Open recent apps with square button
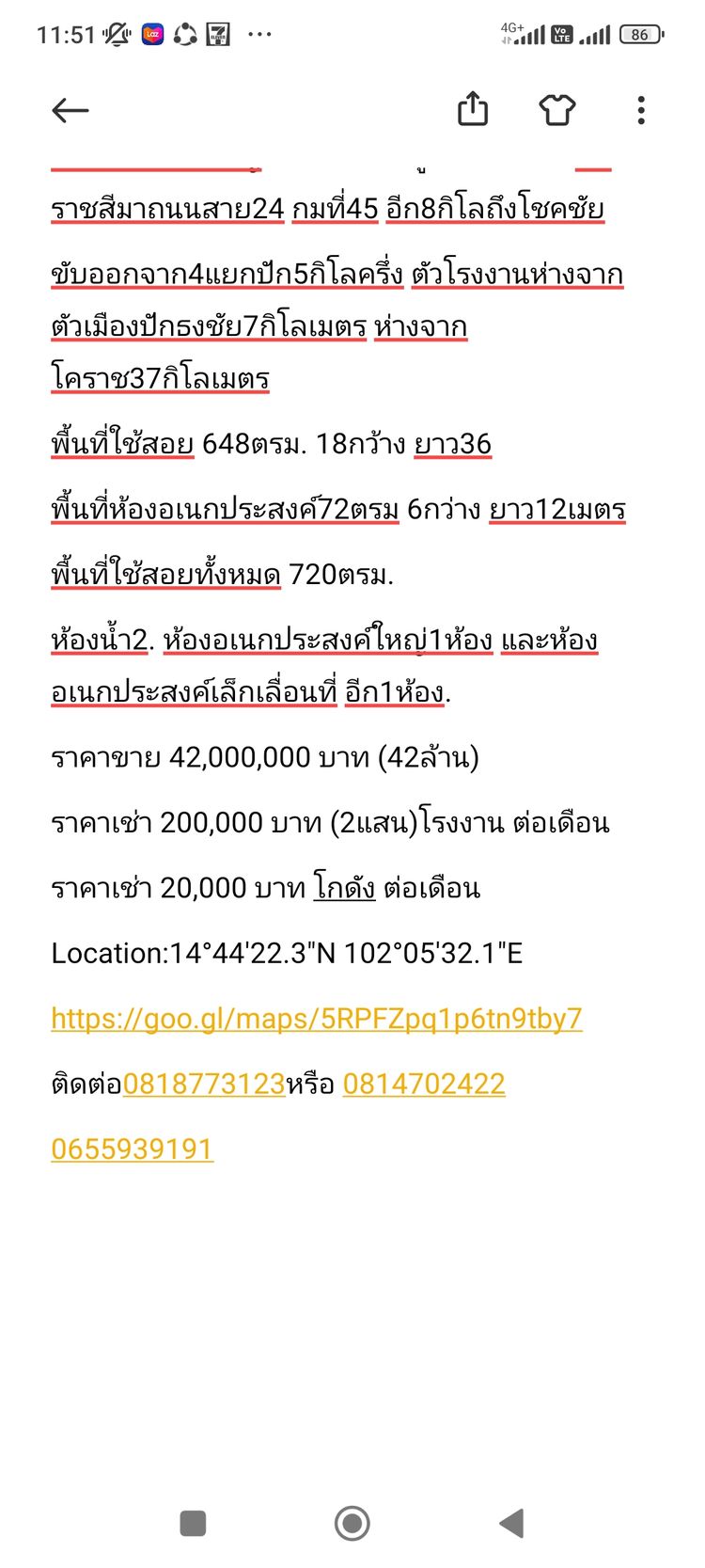The height and width of the screenshot is (1568, 705). (x=193, y=1523)
